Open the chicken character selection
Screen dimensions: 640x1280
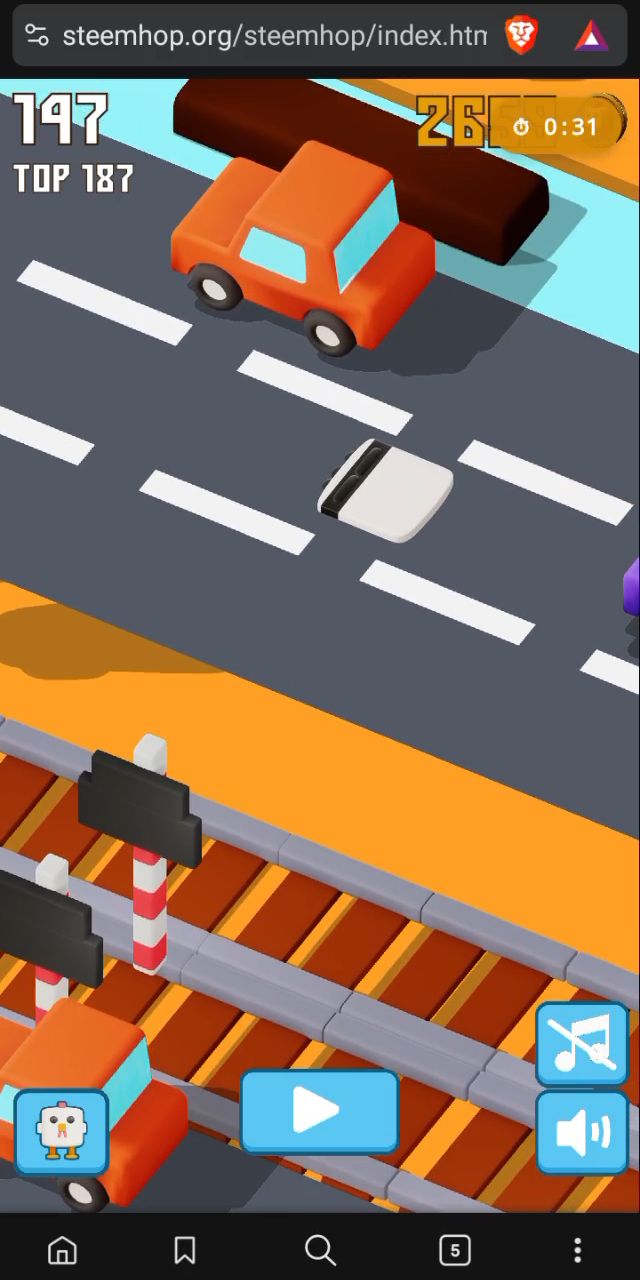(61, 1132)
